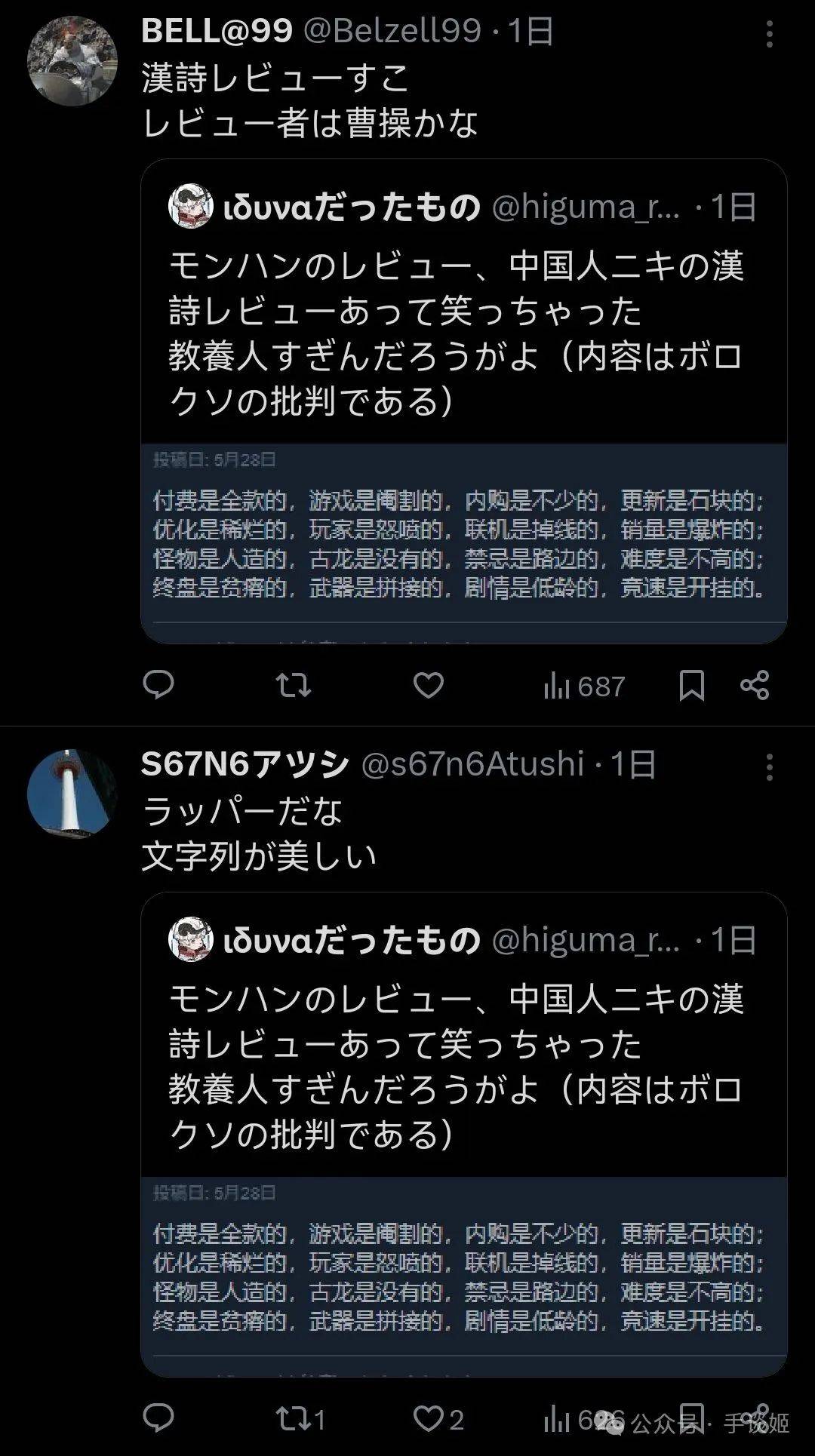815x1456 pixels.
Task: Open quoted post inside BELL@99's tweet
Action: coord(463,332)
